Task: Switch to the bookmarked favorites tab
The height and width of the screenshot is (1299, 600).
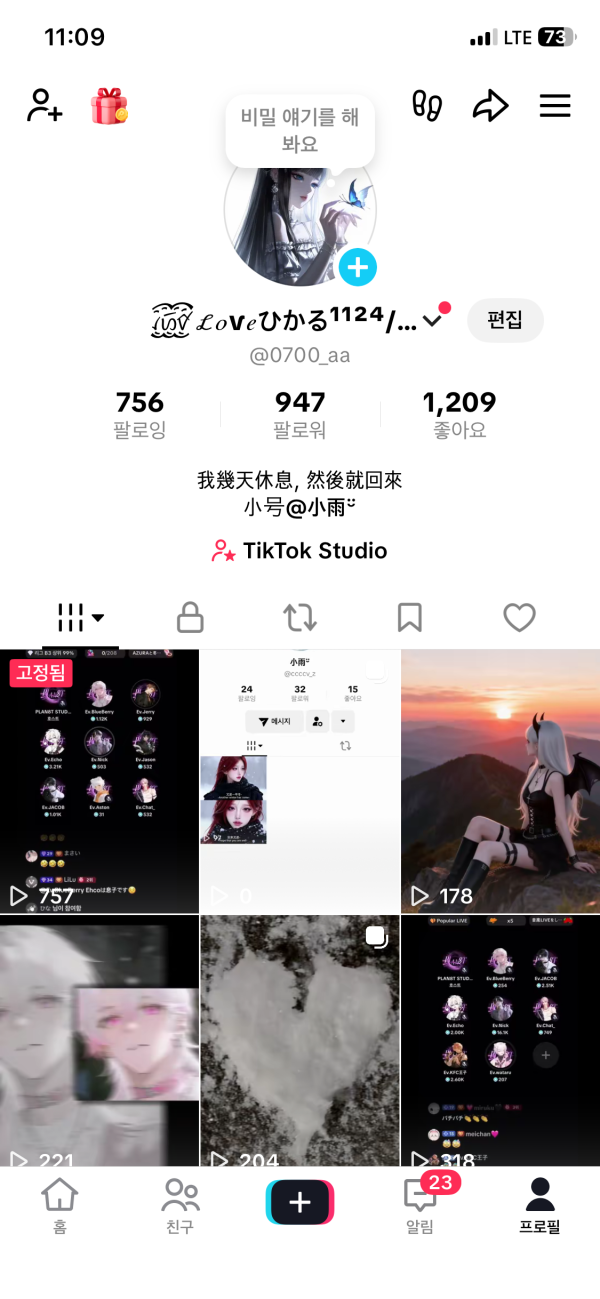Action: [x=409, y=618]
